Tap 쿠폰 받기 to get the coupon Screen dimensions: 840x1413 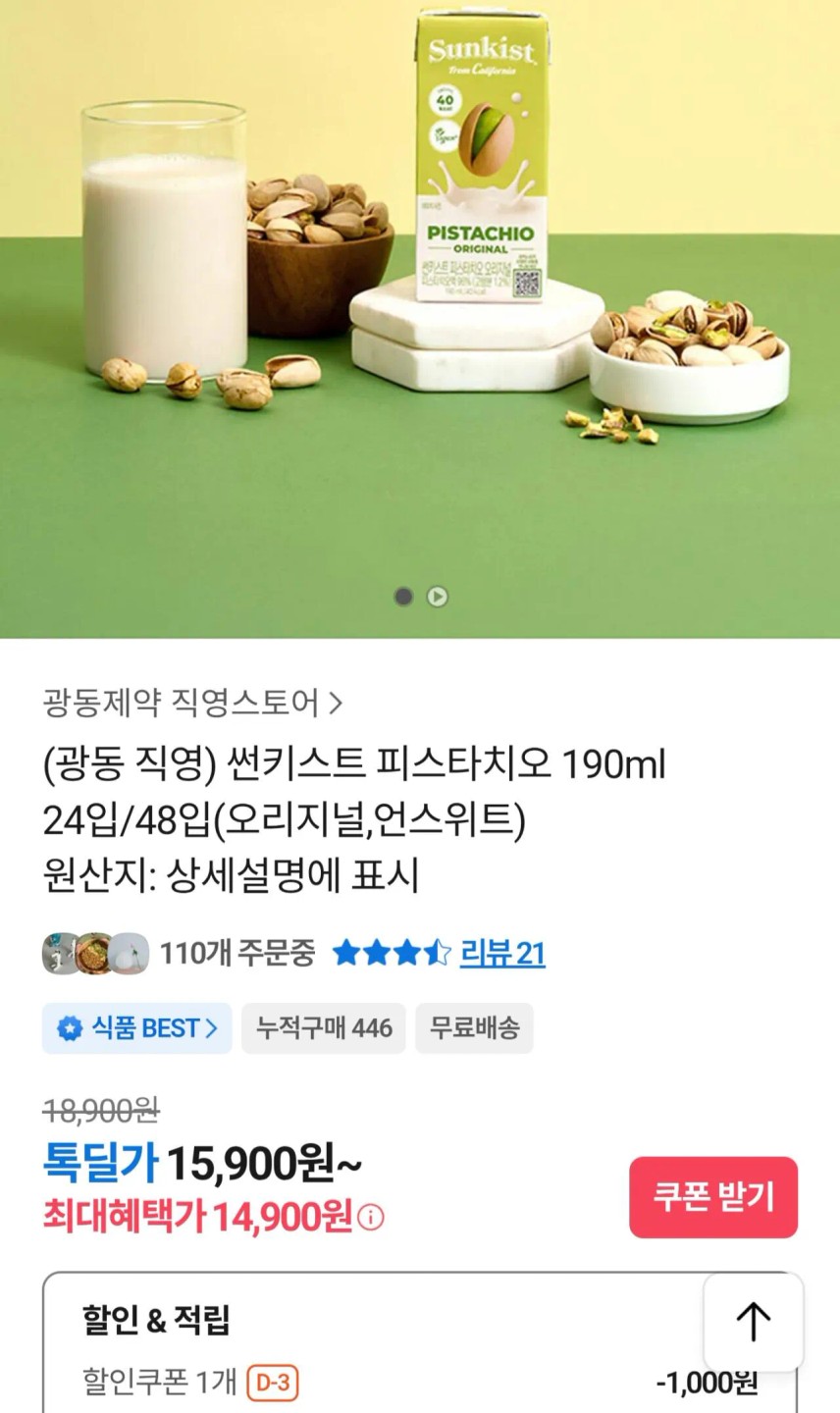point(713,1197)
